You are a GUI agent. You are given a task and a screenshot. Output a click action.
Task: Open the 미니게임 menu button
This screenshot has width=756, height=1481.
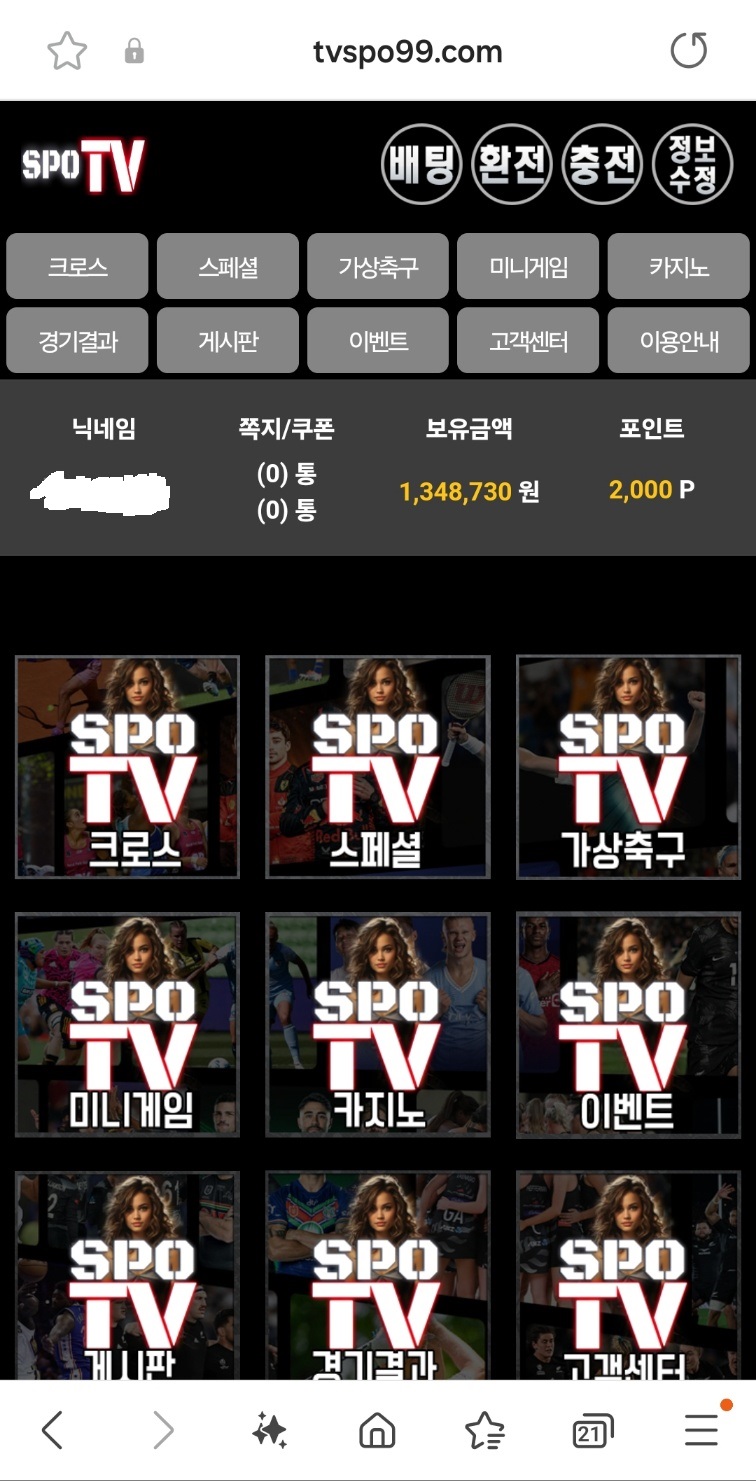point(528,267)
